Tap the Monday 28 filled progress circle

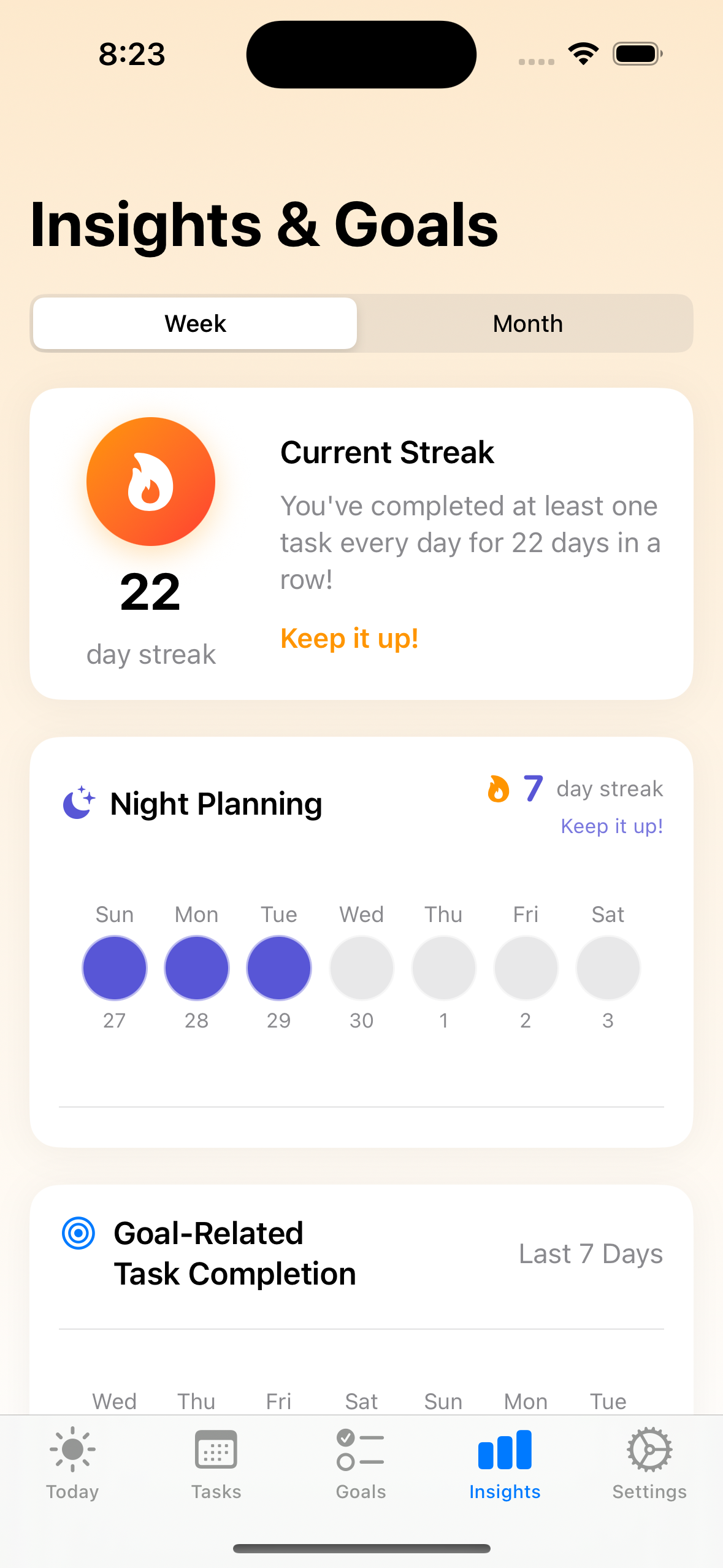(196, 967)
